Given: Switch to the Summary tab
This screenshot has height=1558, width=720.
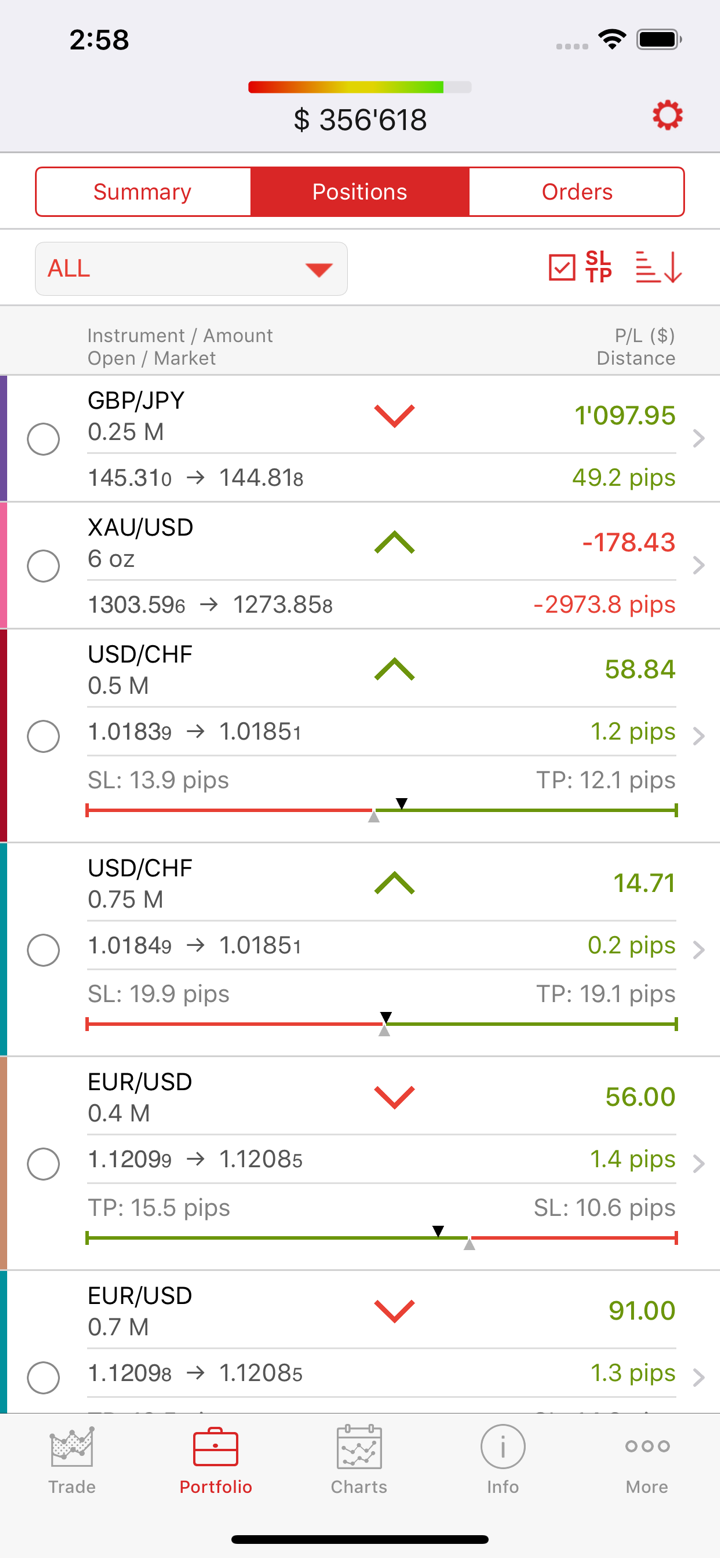Looking at the screenshot, I should (143, 192).
